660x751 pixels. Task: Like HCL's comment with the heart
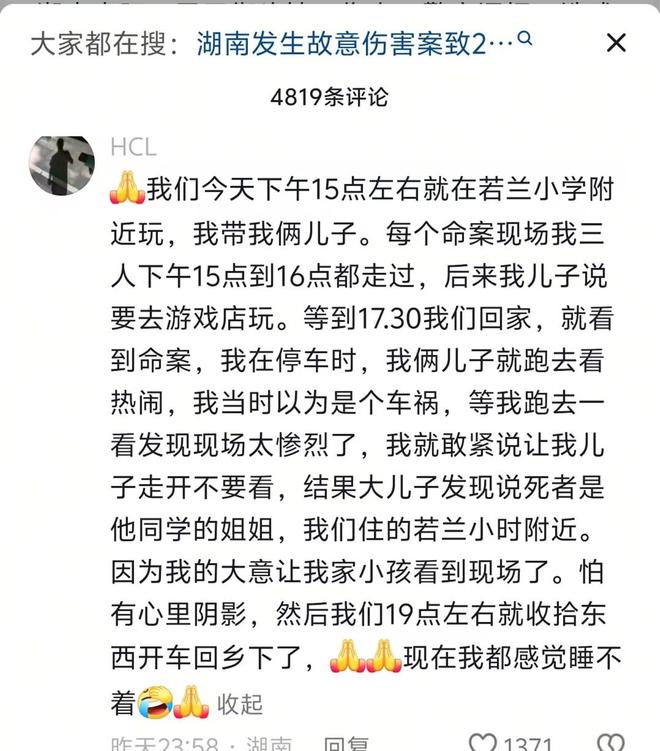(484, 743)
